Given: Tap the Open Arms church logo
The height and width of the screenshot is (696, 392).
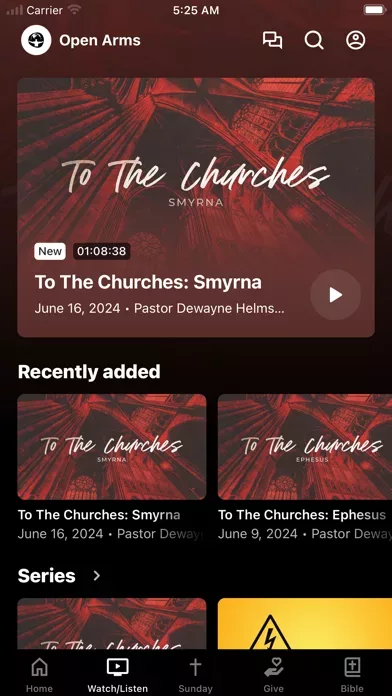Looking at the screenshot, I should (36, 40).
